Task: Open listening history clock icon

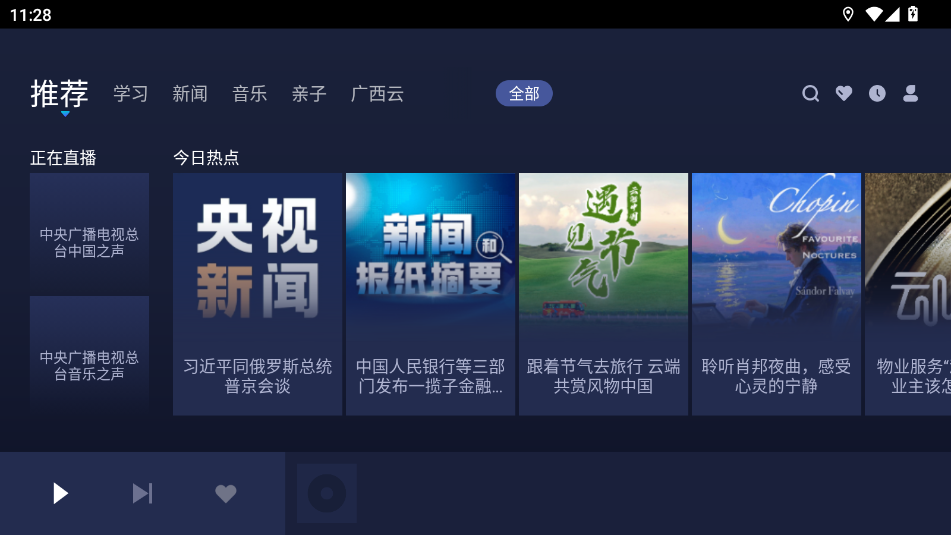Action: 877,94
